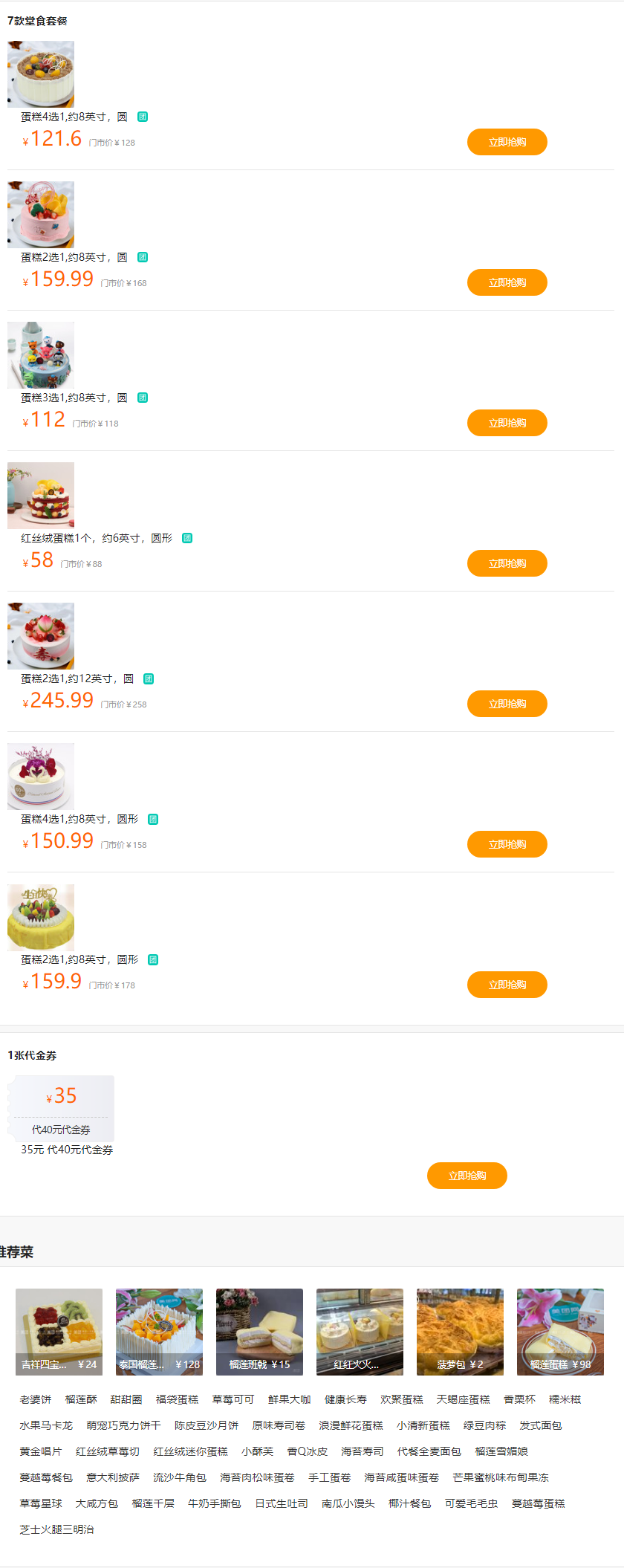The width and height of the screenshot is (624, 1568).
Task: Buy the 35元 代40元代金券 voucher
Action: (x=467, y=1176)
